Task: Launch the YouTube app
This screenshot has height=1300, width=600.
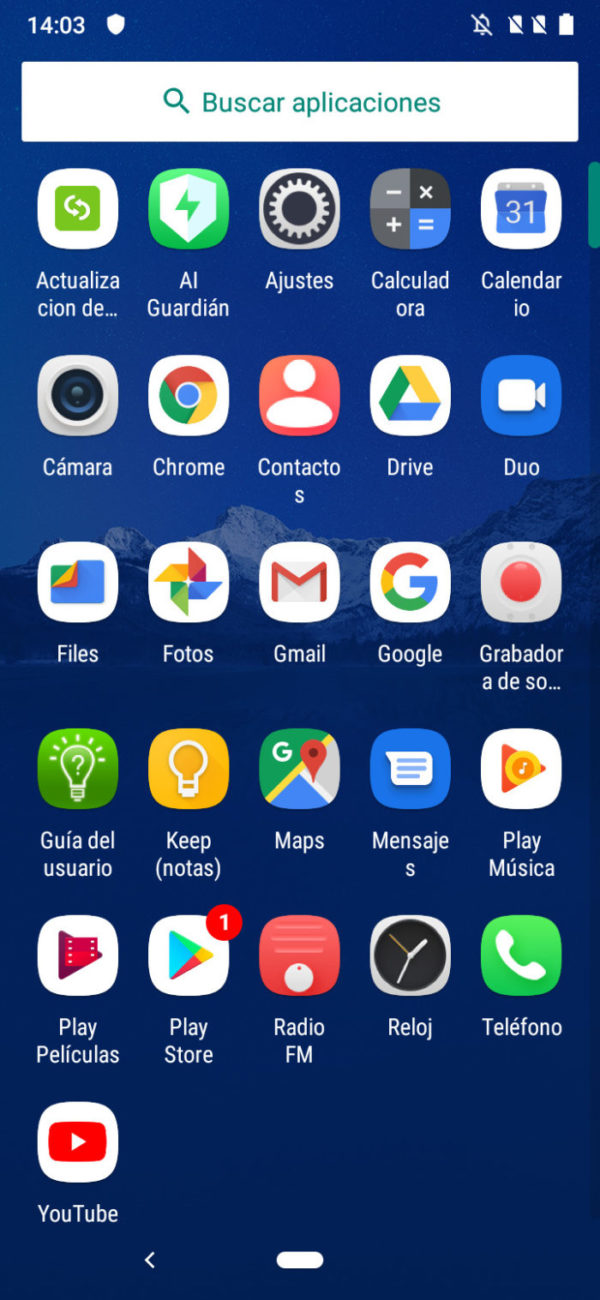Action: point(78,1142)
